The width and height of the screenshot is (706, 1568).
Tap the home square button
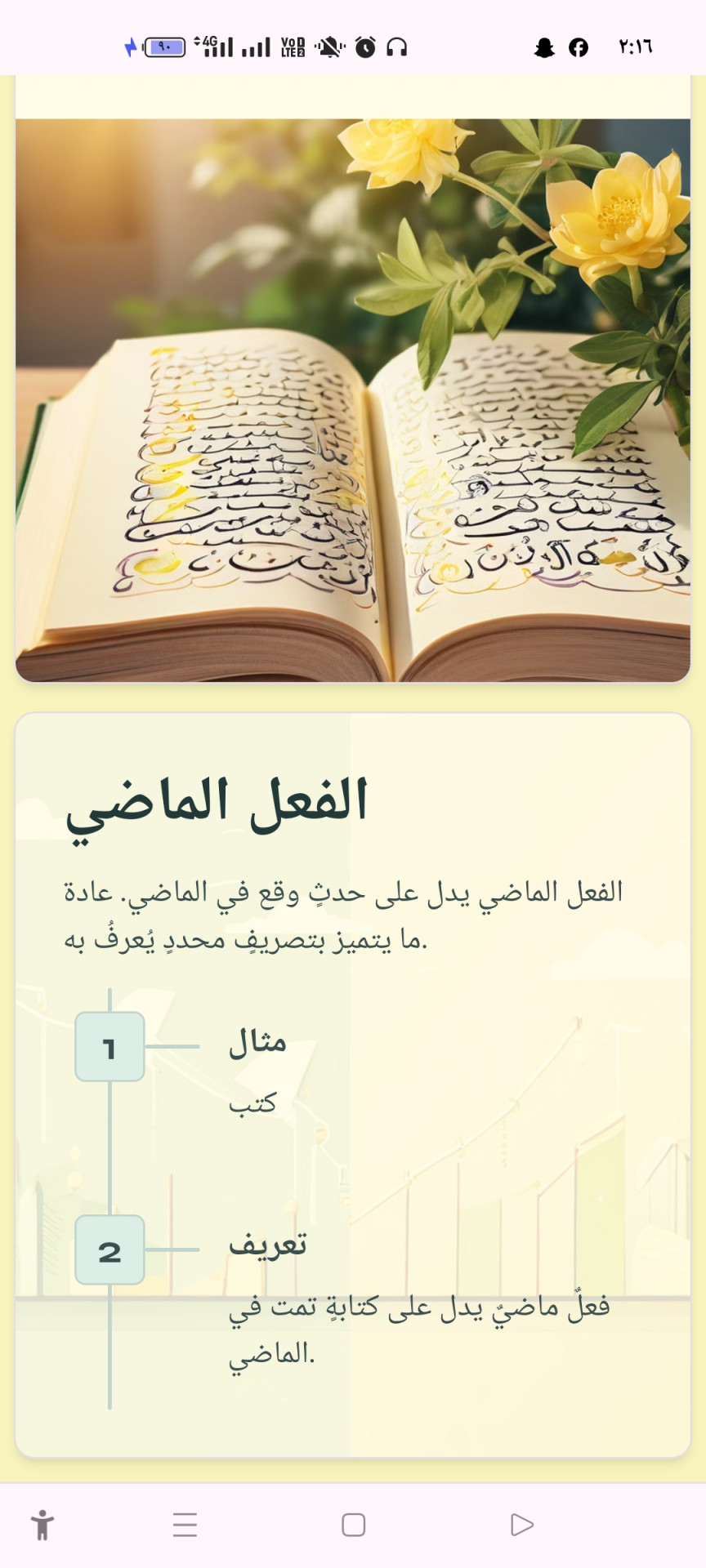pos(353,1525)
